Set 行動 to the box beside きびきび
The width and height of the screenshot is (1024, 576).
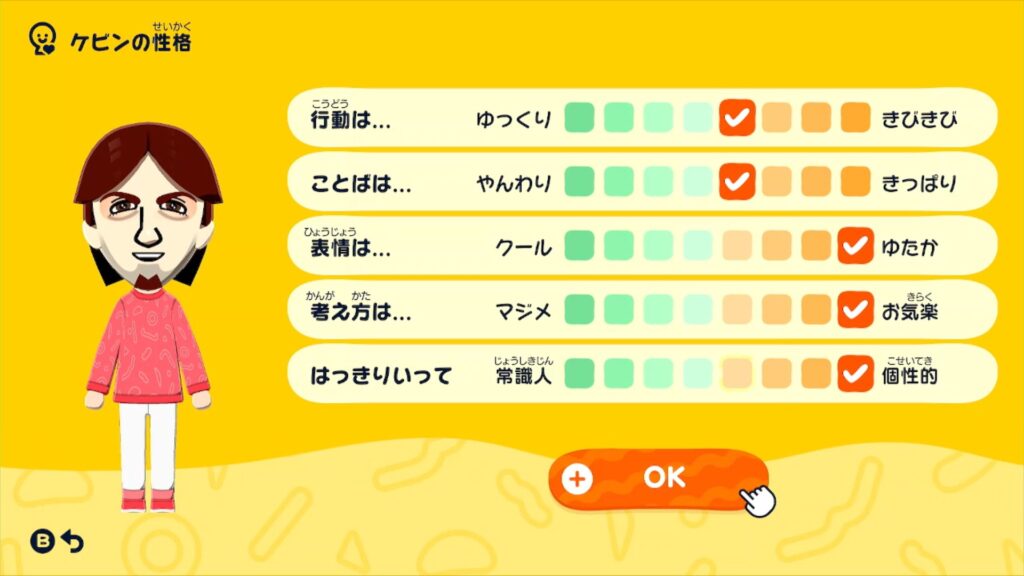pos(855,118)
